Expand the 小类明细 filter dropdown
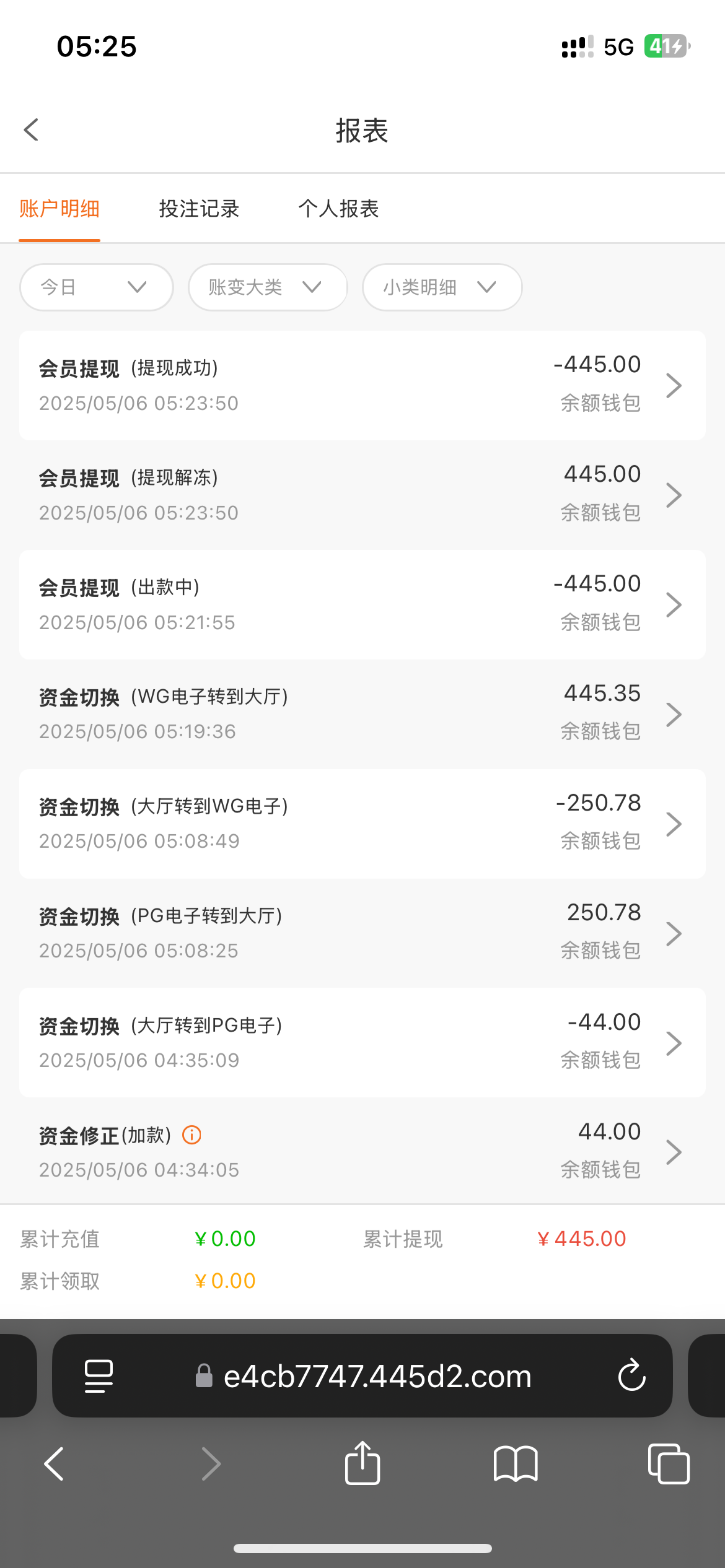The width and height of the screenshot is (725, 1568). 442,287
